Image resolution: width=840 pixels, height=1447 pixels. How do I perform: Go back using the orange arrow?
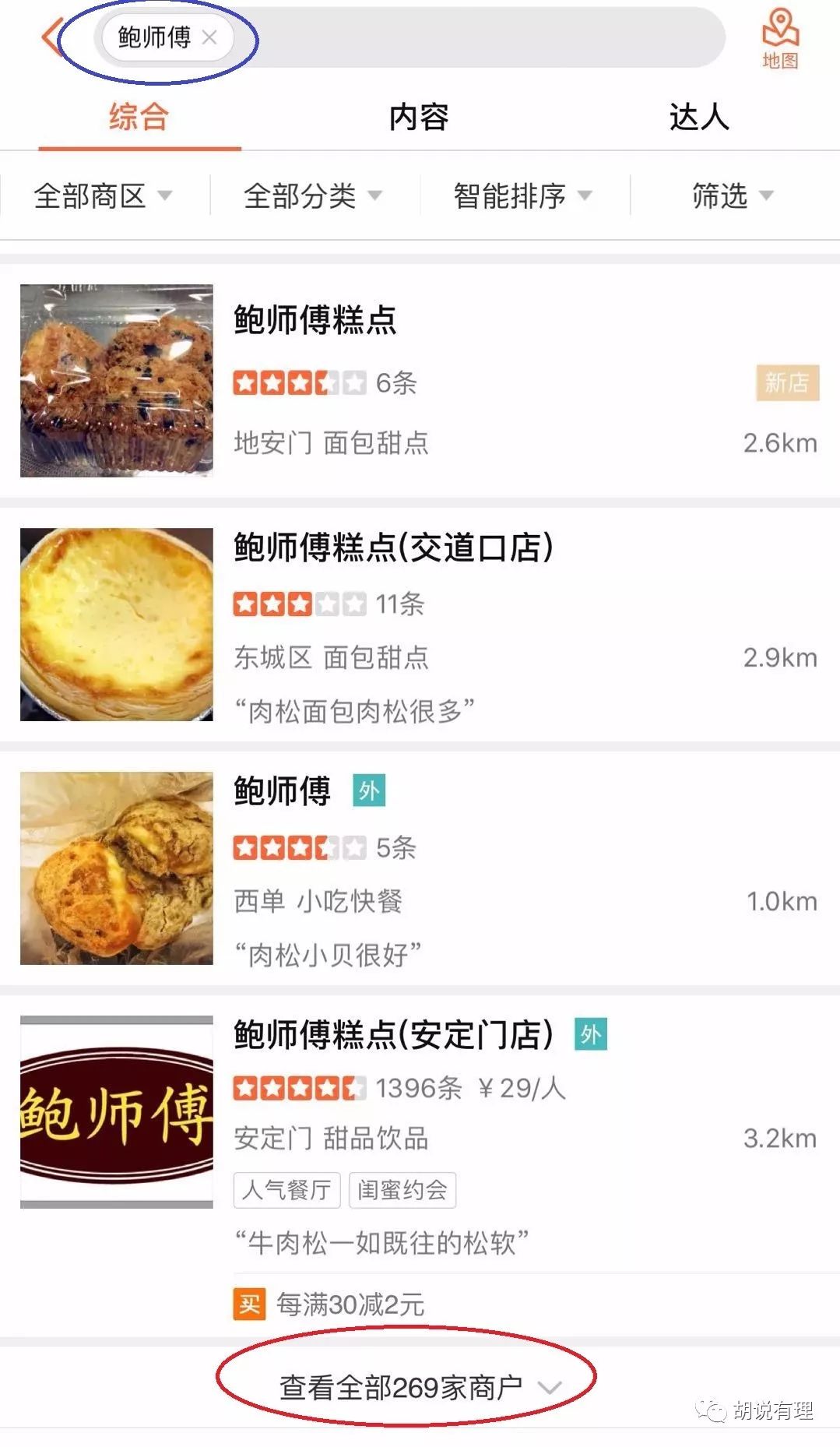[51, 37]
